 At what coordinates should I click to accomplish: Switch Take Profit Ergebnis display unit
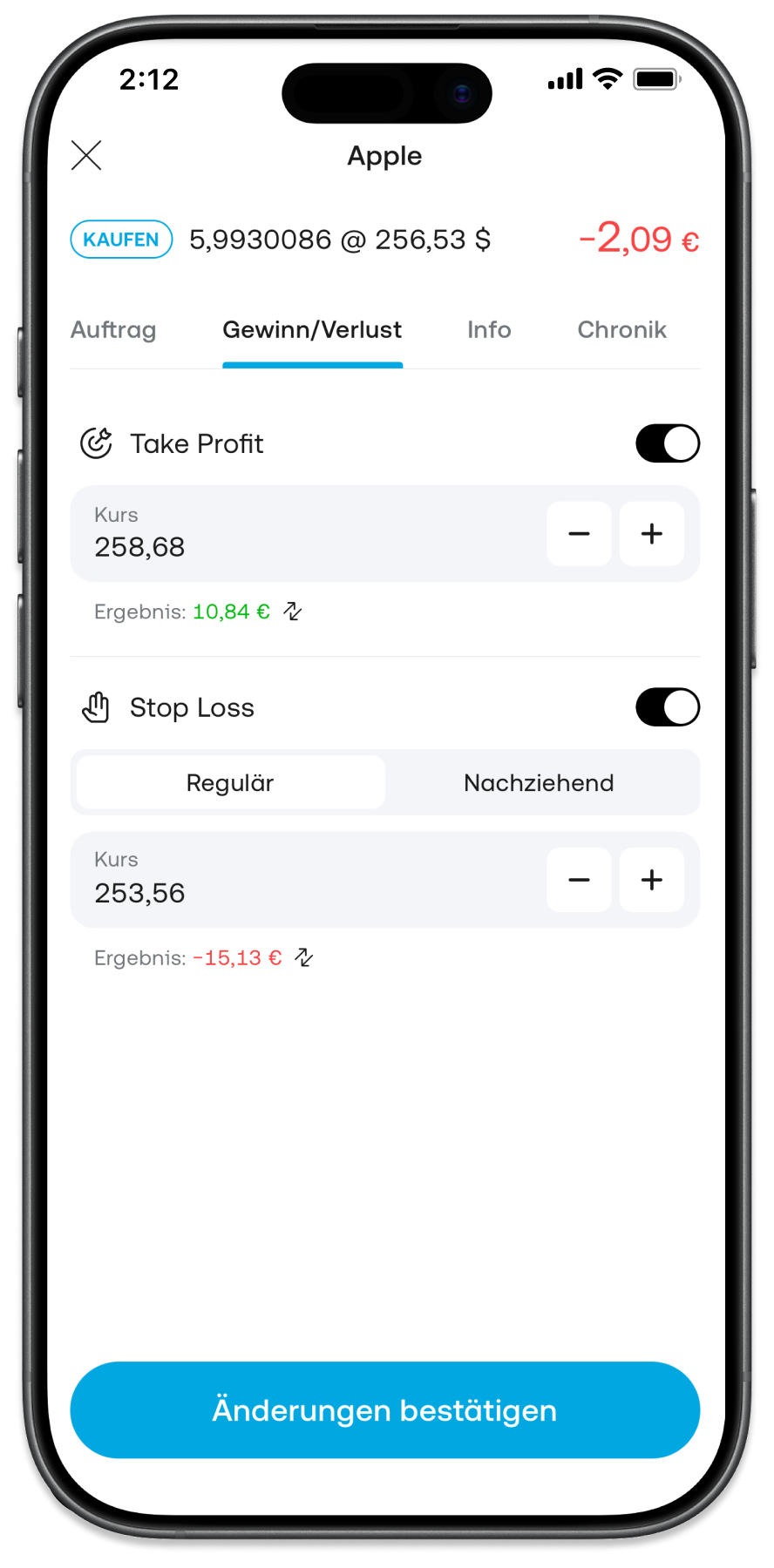tap(294, 612)
